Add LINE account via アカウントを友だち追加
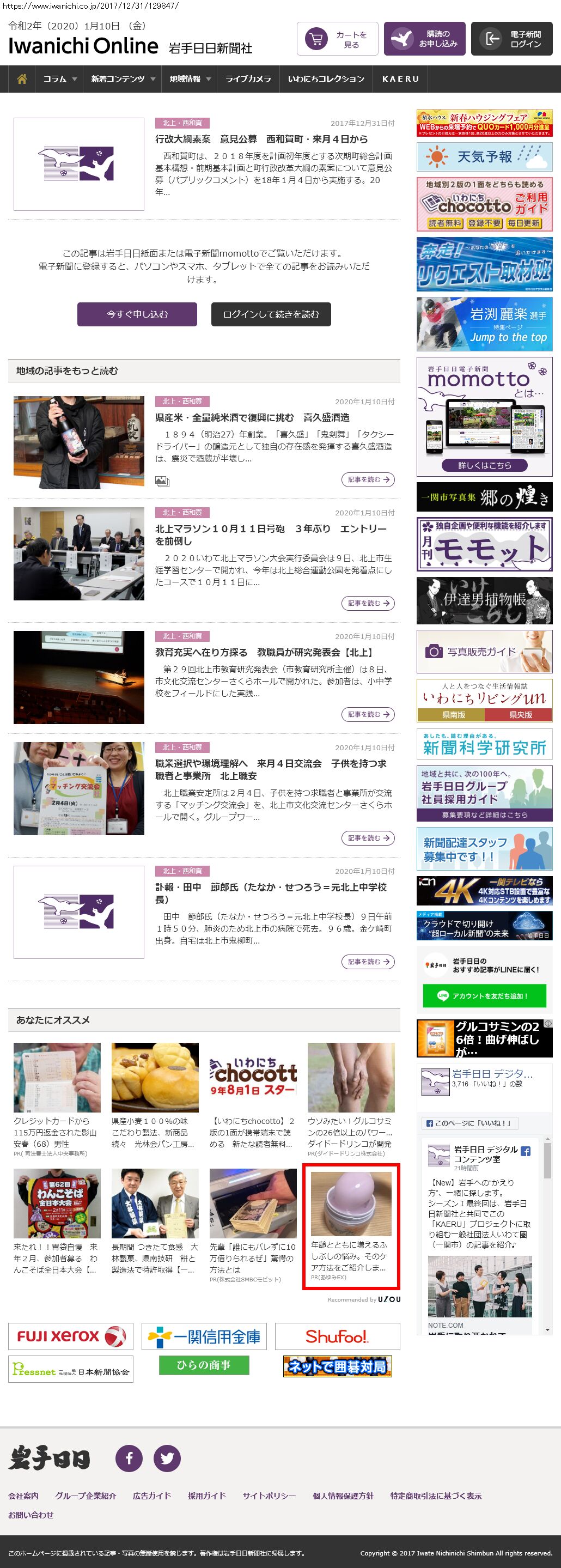Image resolution: width=561 pixels, height=1568 pixels. pos(484,996)
